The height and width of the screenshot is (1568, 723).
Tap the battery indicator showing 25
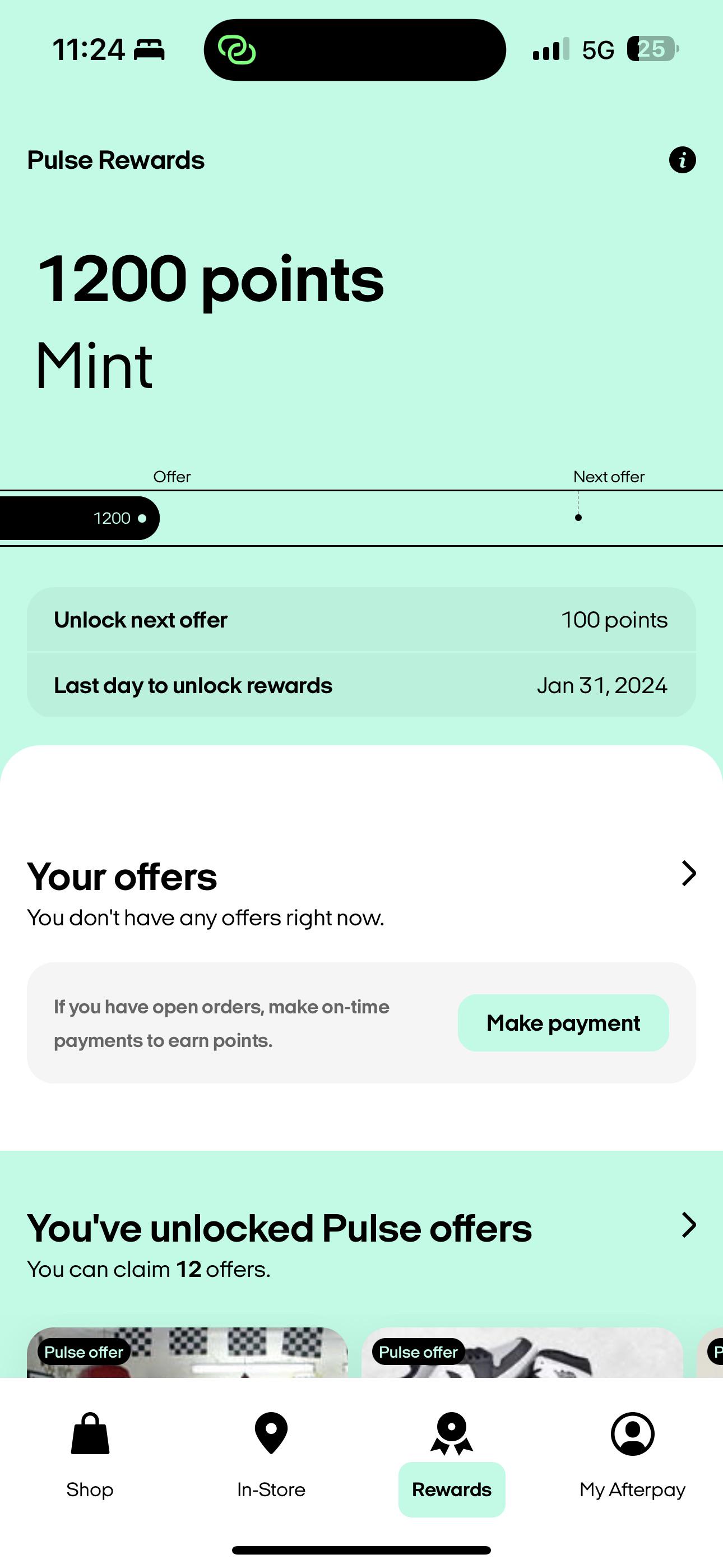pos(651,49)
